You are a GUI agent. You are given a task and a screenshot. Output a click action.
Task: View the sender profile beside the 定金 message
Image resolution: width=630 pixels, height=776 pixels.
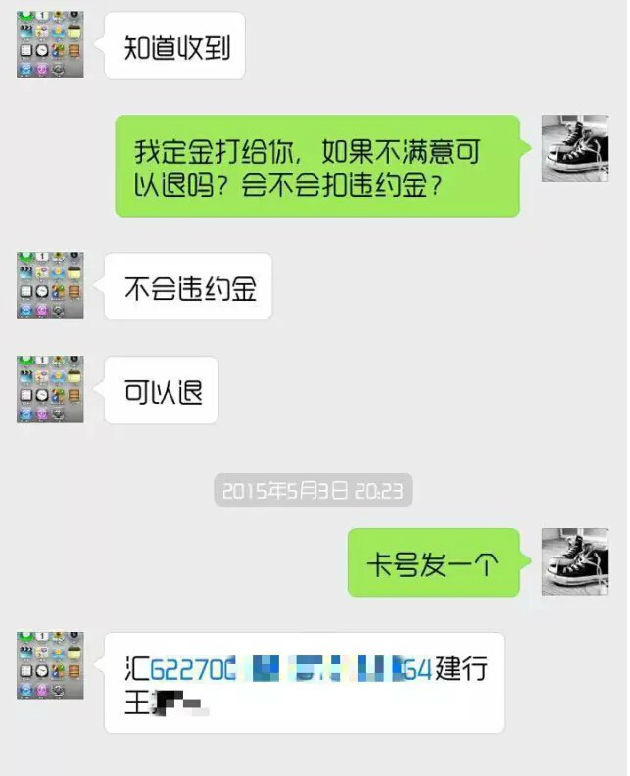(574, 150)
